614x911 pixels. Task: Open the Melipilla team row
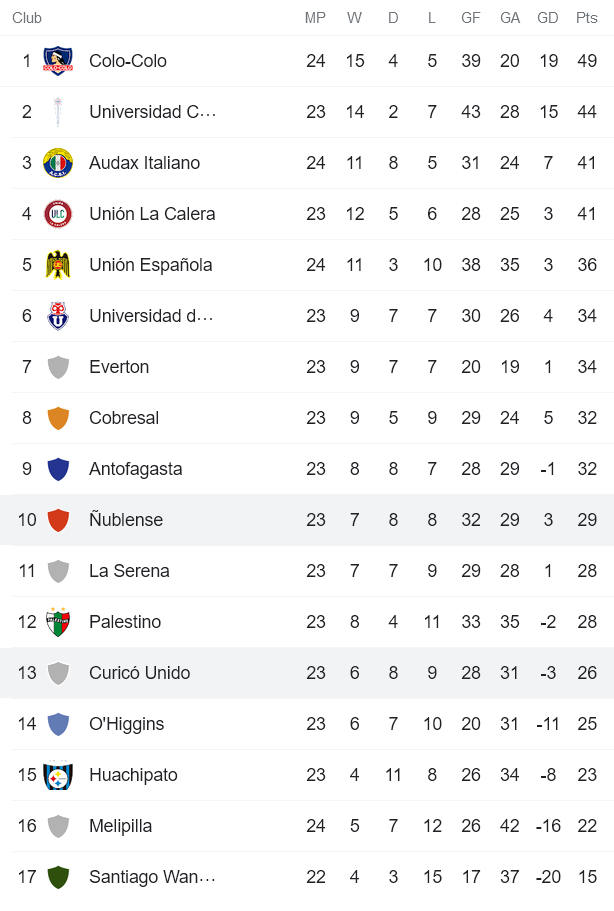pyautogui.click(x=120, y=826)
